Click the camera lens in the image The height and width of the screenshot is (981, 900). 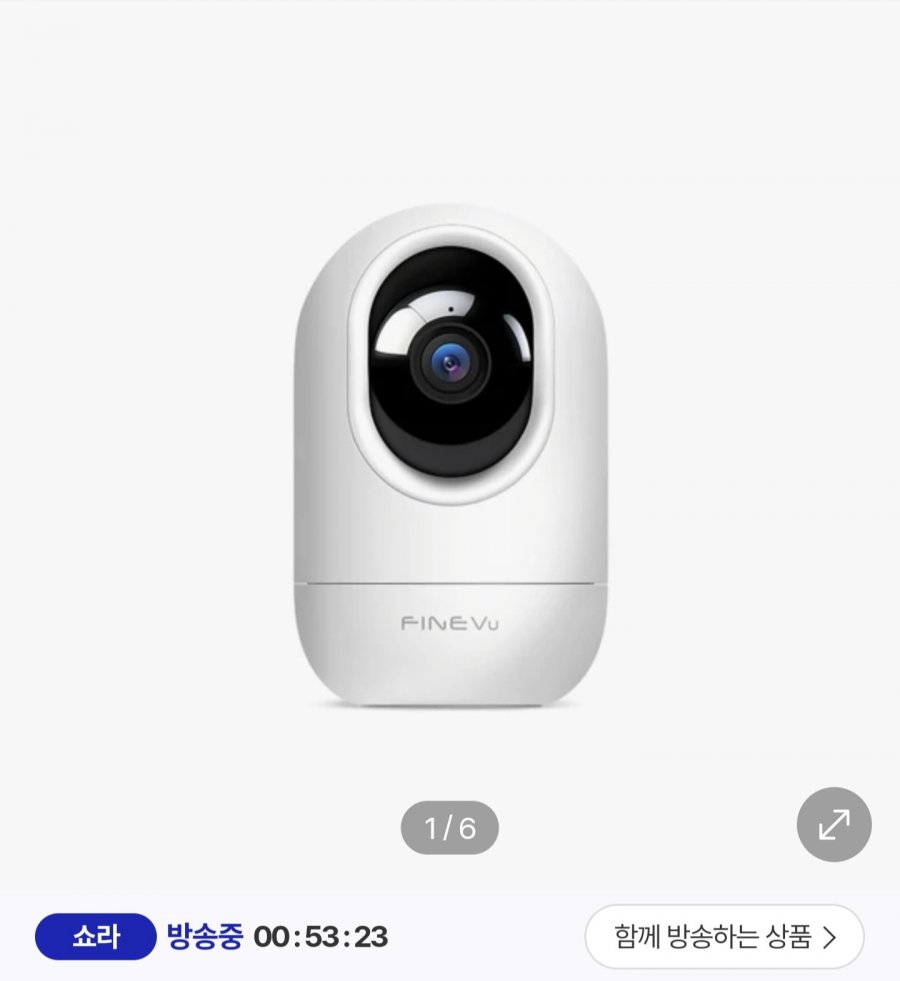450,365
